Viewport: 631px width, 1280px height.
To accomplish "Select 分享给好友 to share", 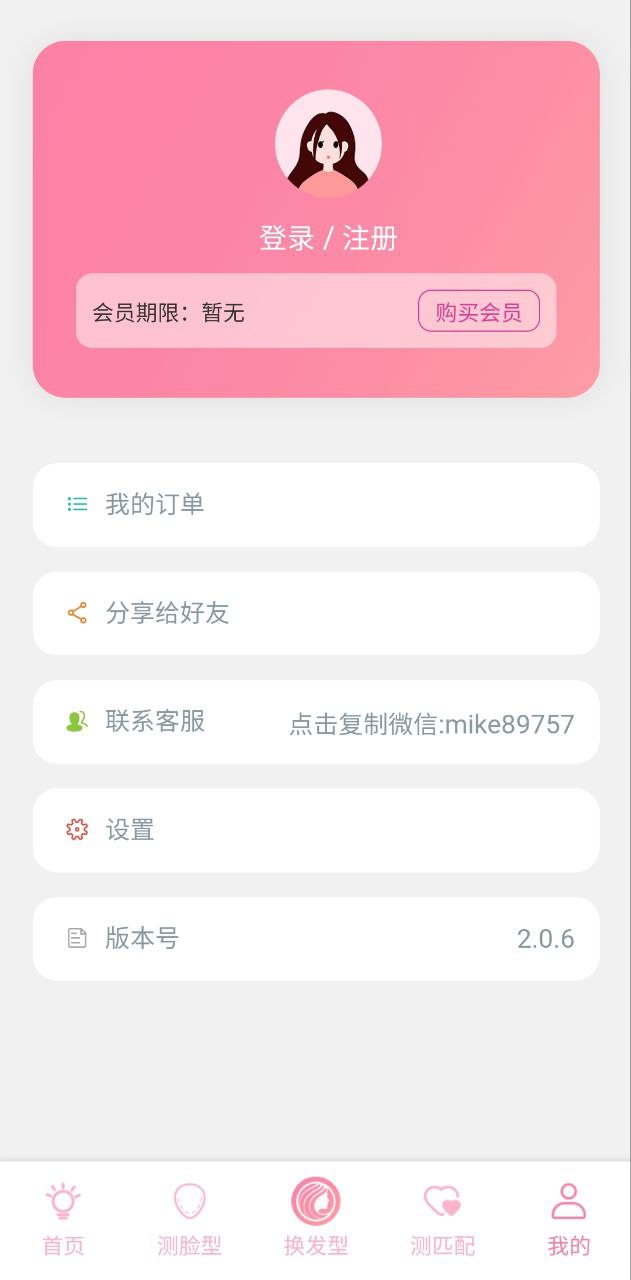I will (x=316, y=613).
